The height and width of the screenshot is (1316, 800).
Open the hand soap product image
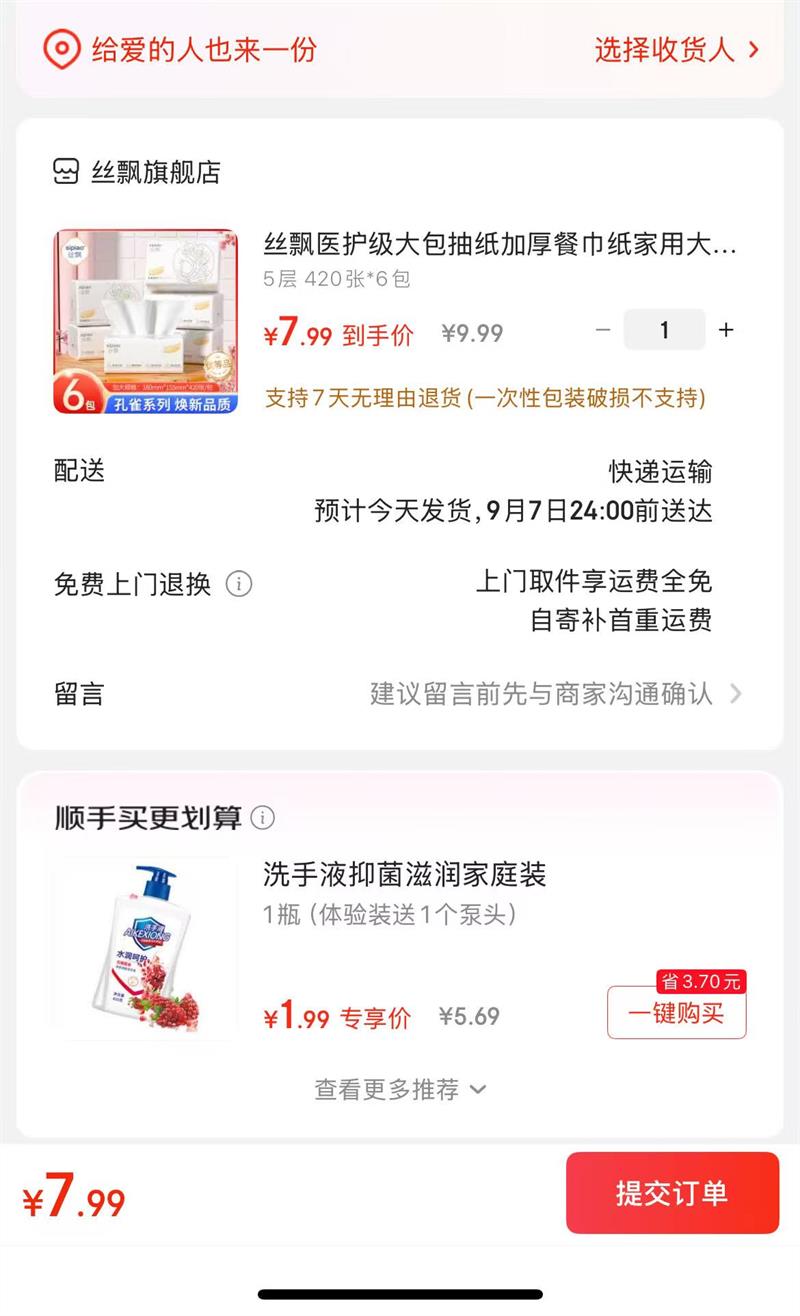pos(146,947)
